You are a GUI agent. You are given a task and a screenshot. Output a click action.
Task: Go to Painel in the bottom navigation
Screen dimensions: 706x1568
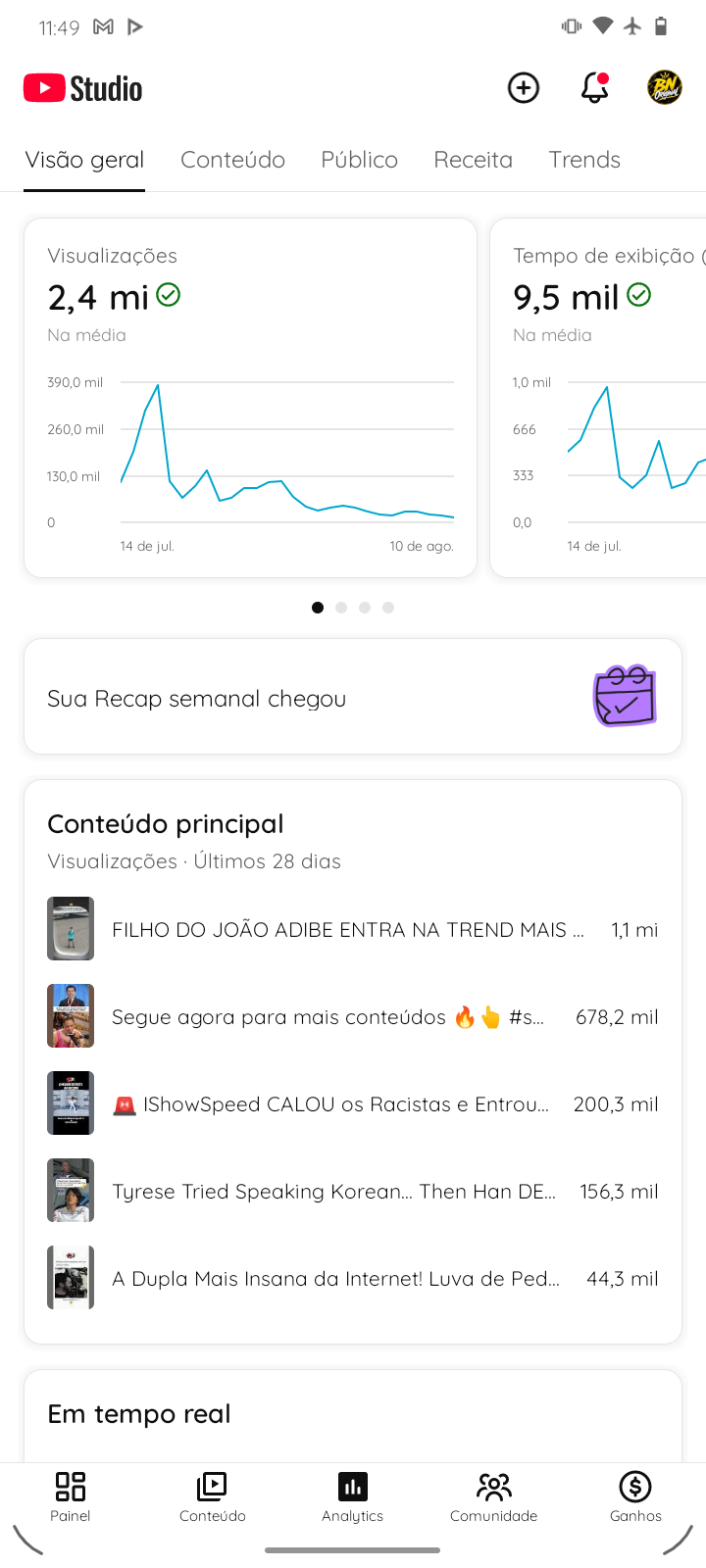[x=71, y=1497]
